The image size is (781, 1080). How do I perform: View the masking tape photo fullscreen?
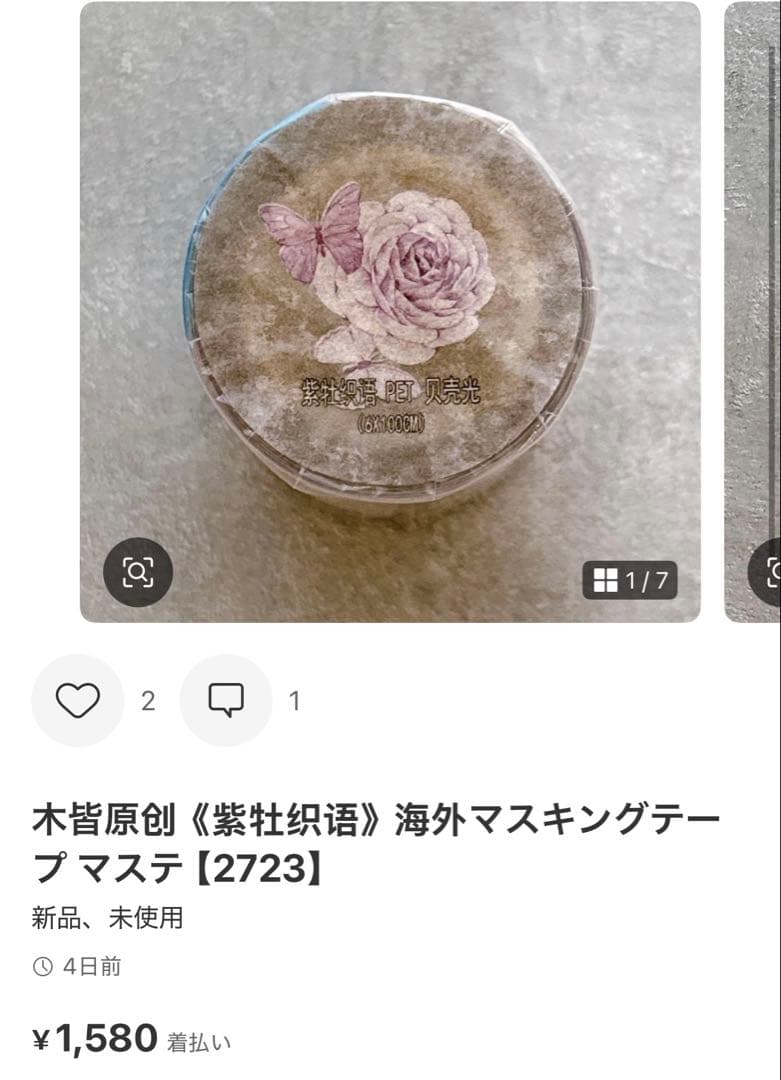click(x=390, y=300)
